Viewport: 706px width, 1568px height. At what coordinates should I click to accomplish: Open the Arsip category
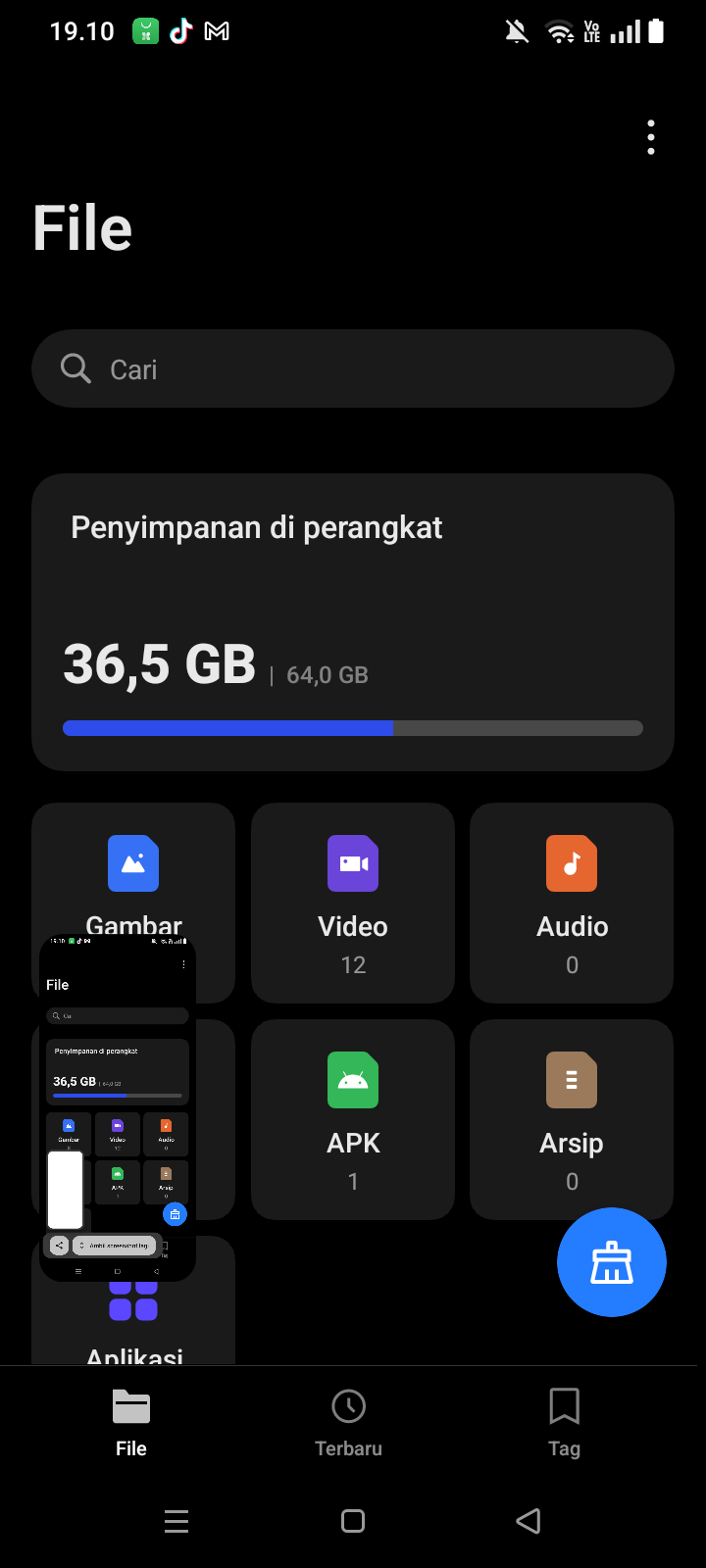tap(572, 1119)
